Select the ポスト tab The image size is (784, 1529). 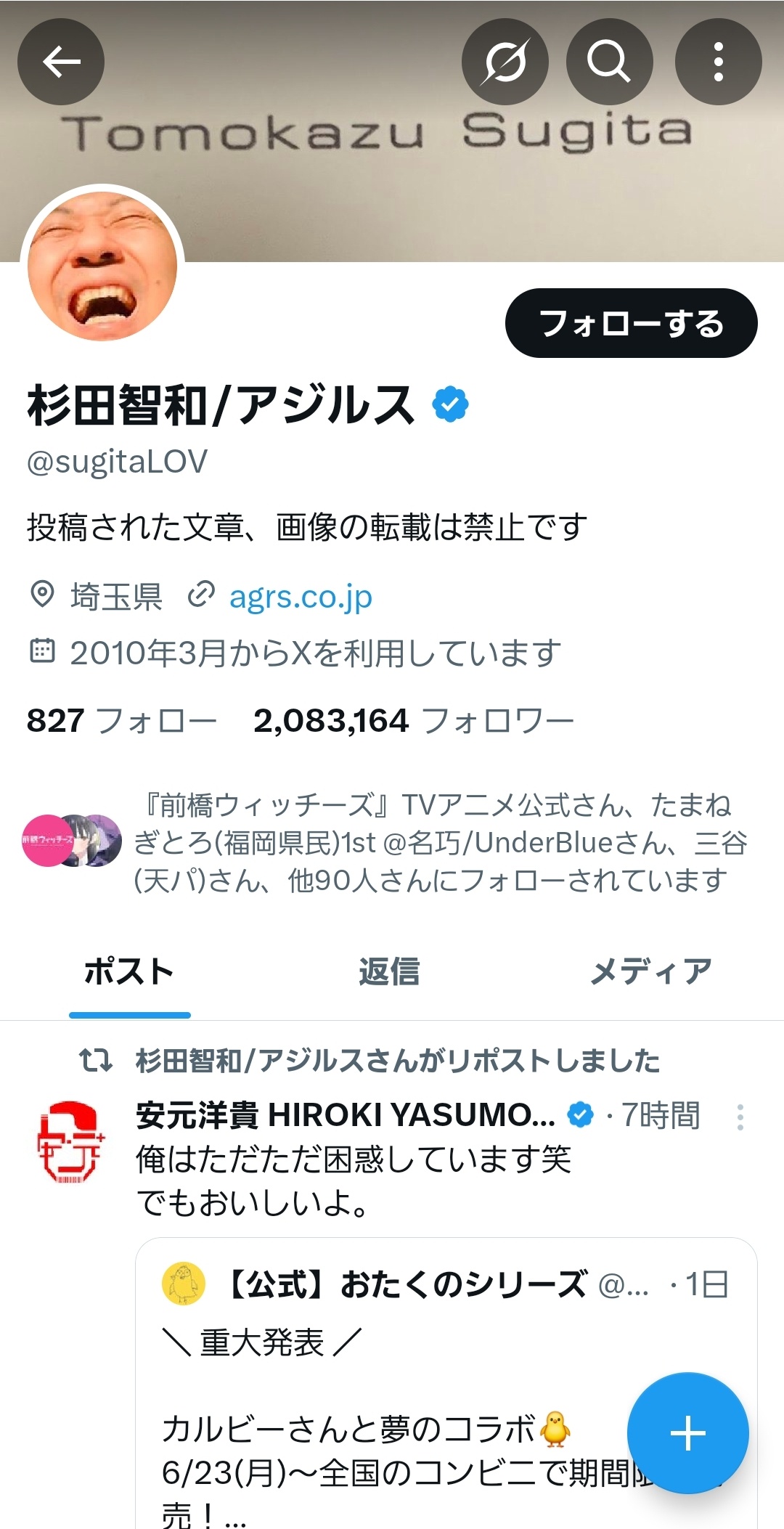point(129,971)
